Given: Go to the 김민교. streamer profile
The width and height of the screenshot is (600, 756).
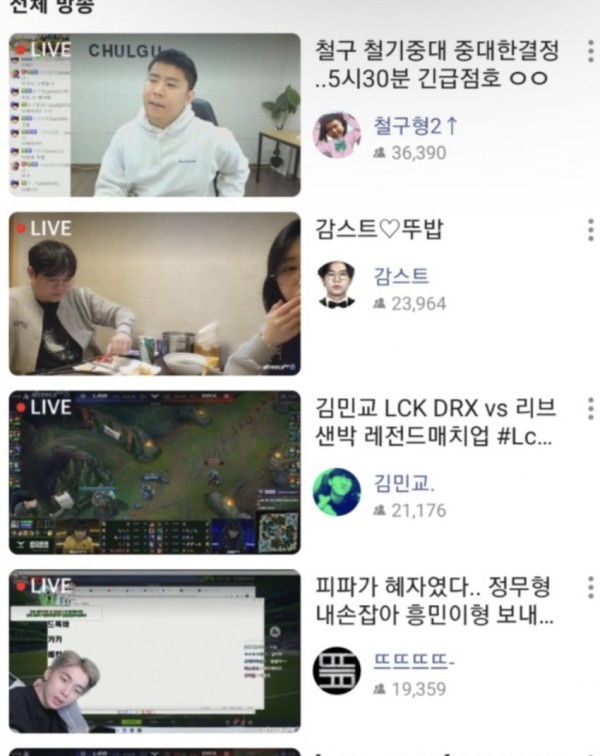Looking at the screenshot, I should point(337,491).
